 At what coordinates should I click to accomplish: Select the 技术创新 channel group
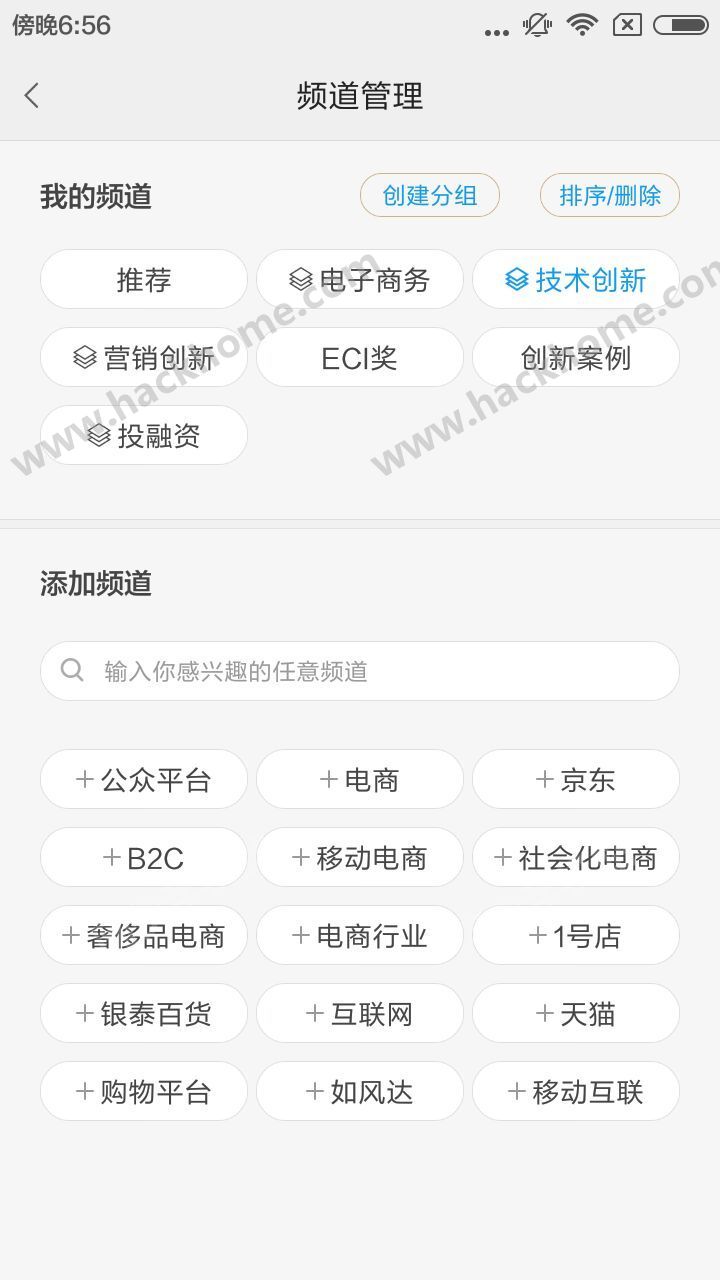pos(576,280)
